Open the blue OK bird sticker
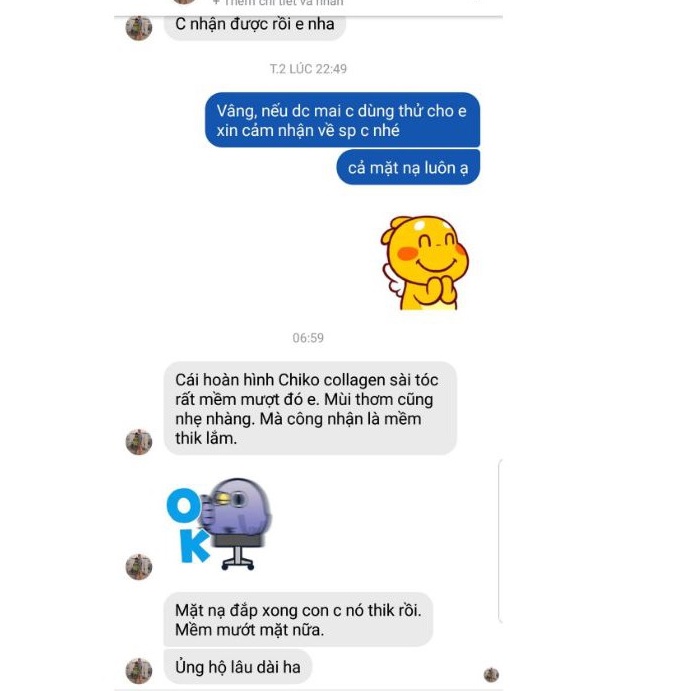691x691 pixels. tap(219, 524)
